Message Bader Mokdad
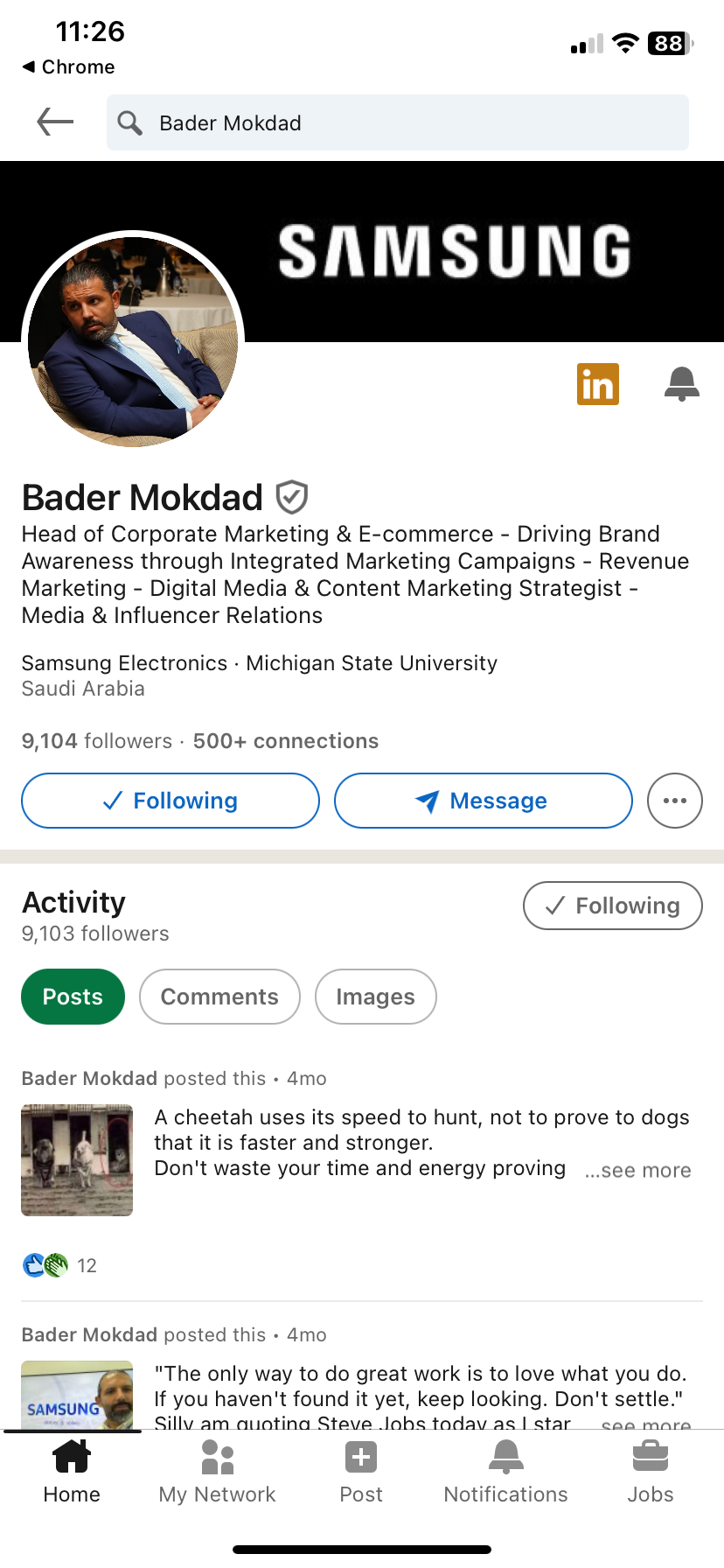 pyautogui.click(x=483, y=801)
